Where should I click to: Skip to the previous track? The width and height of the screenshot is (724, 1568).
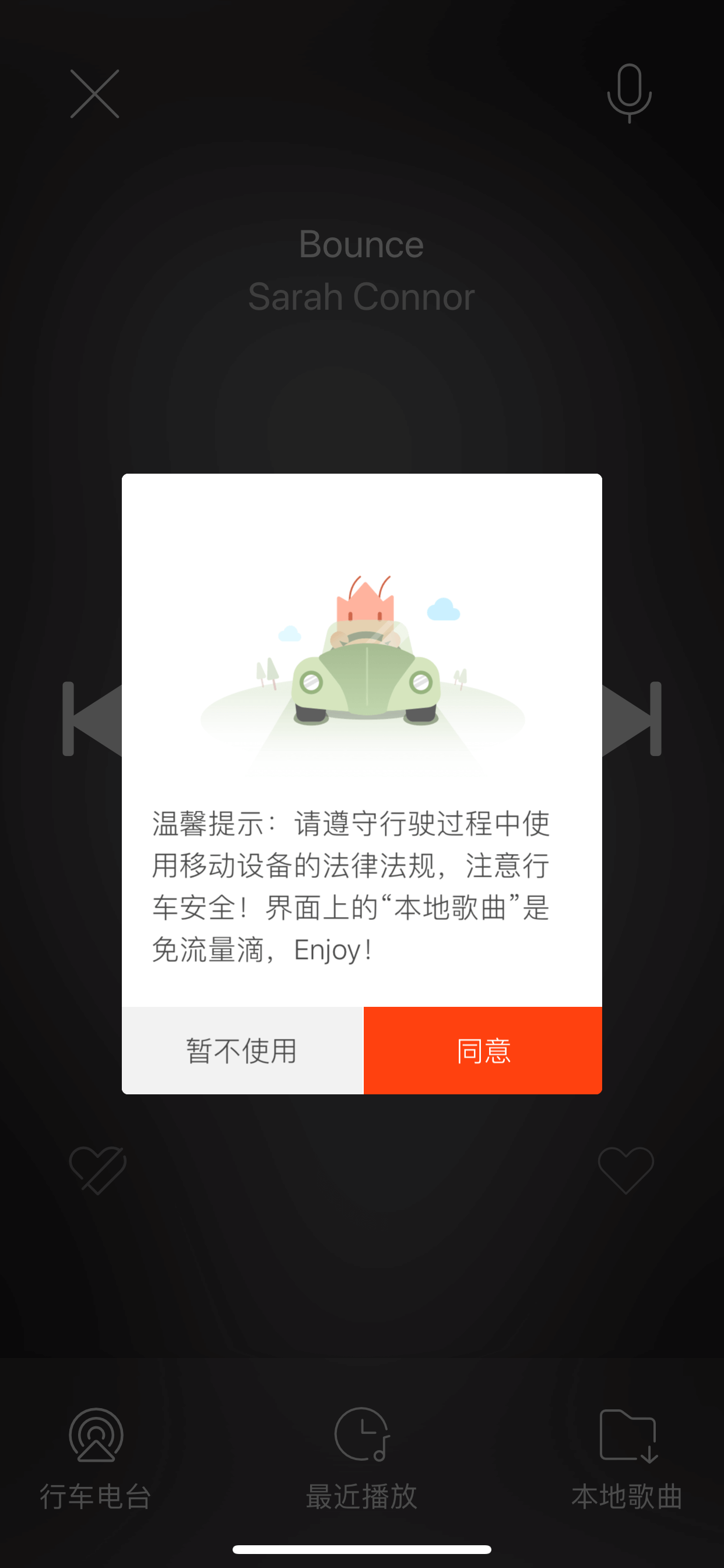[x=93, y=719]
